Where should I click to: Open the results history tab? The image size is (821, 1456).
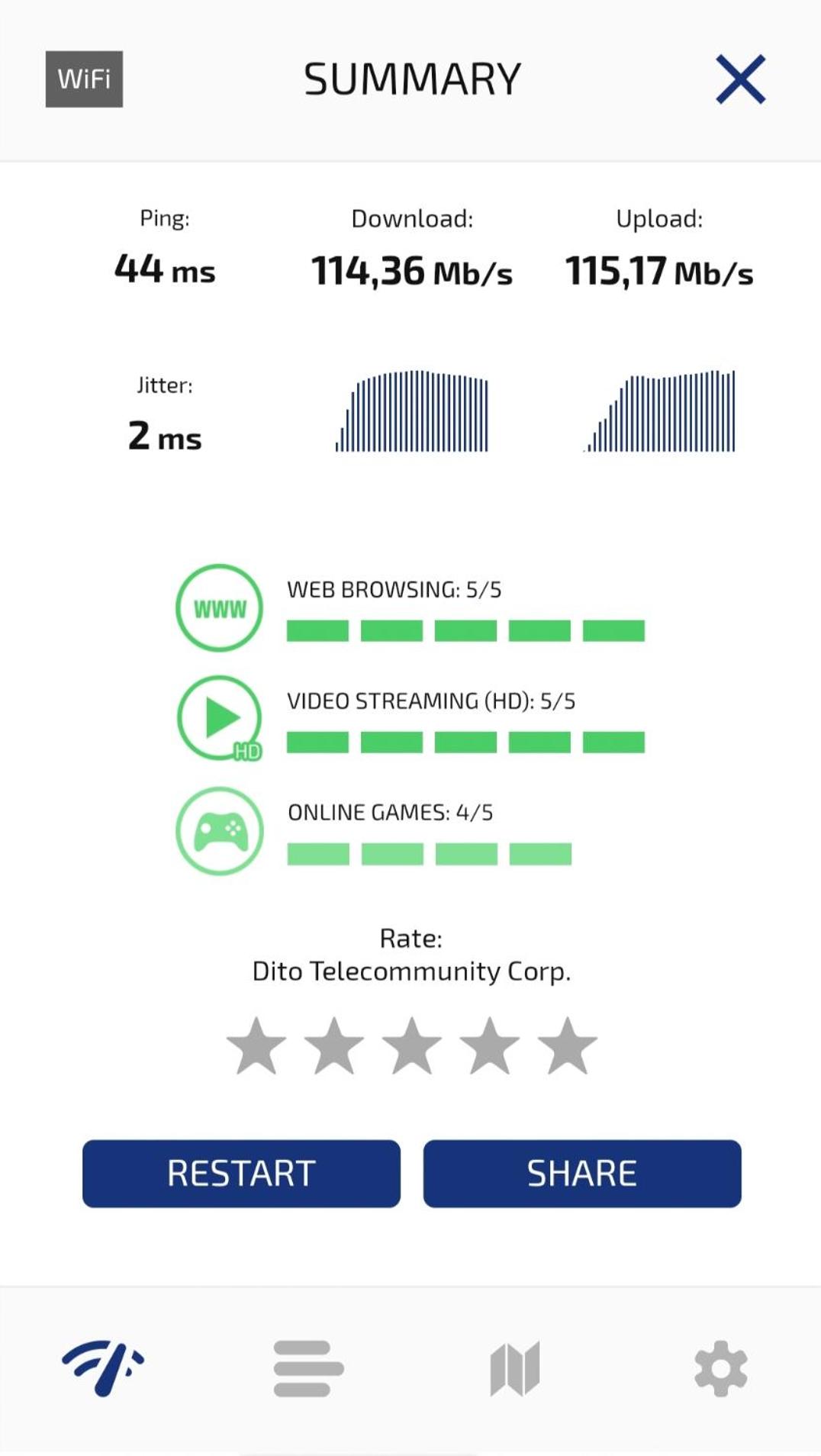click(x=308, y=1367)
